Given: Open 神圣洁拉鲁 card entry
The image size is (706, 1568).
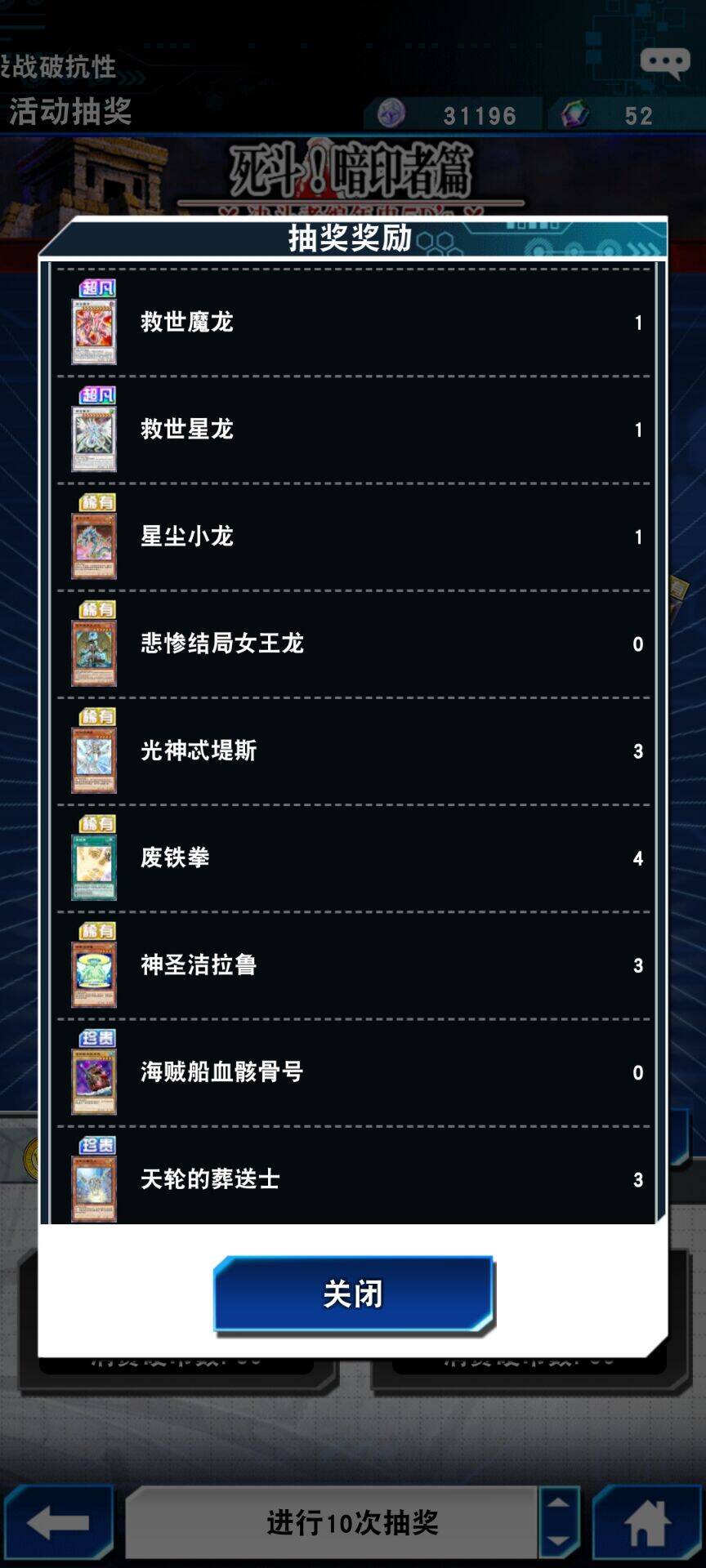Looking at the screenshot, I should click(94, 965).
